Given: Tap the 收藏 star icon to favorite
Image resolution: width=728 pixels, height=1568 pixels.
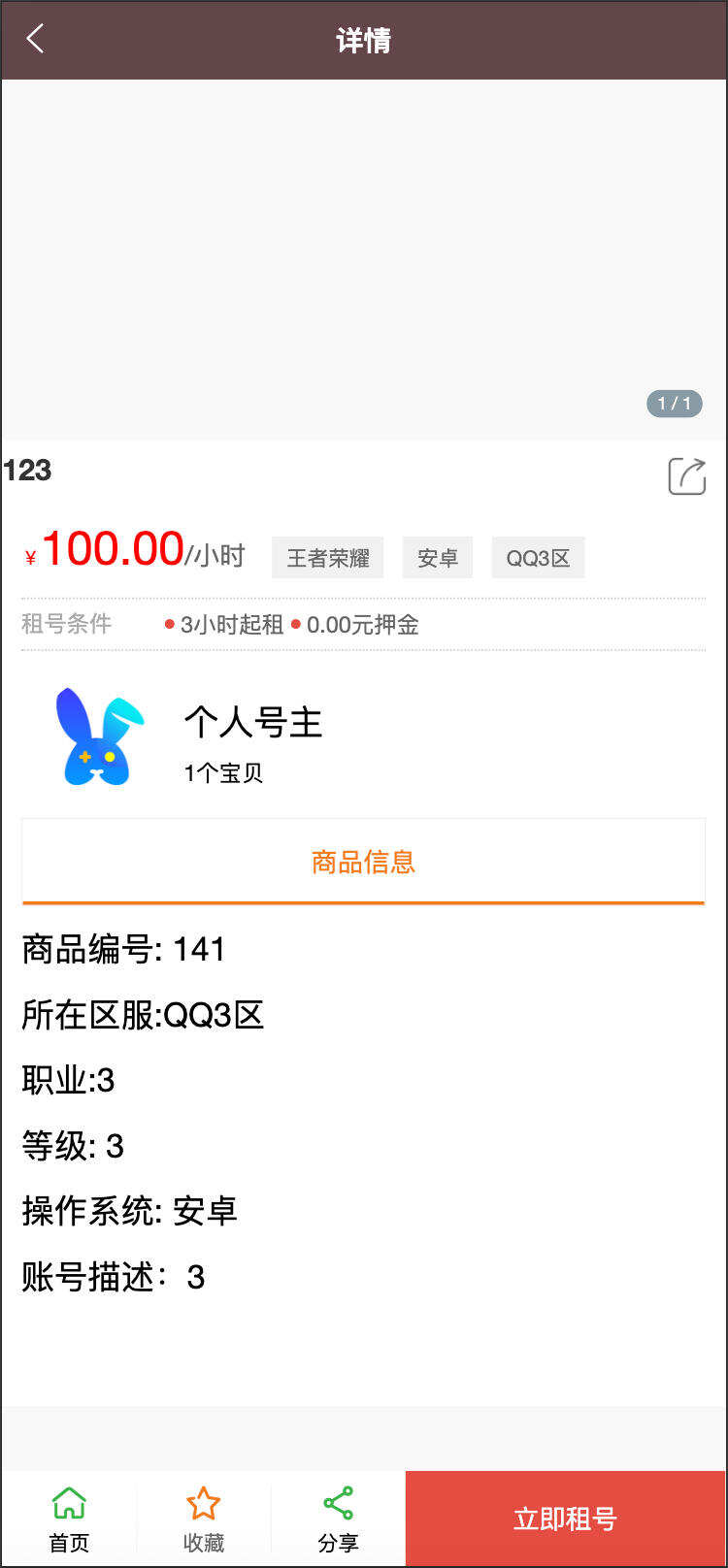Looking at the screenshot, I should coord(203,1502).
